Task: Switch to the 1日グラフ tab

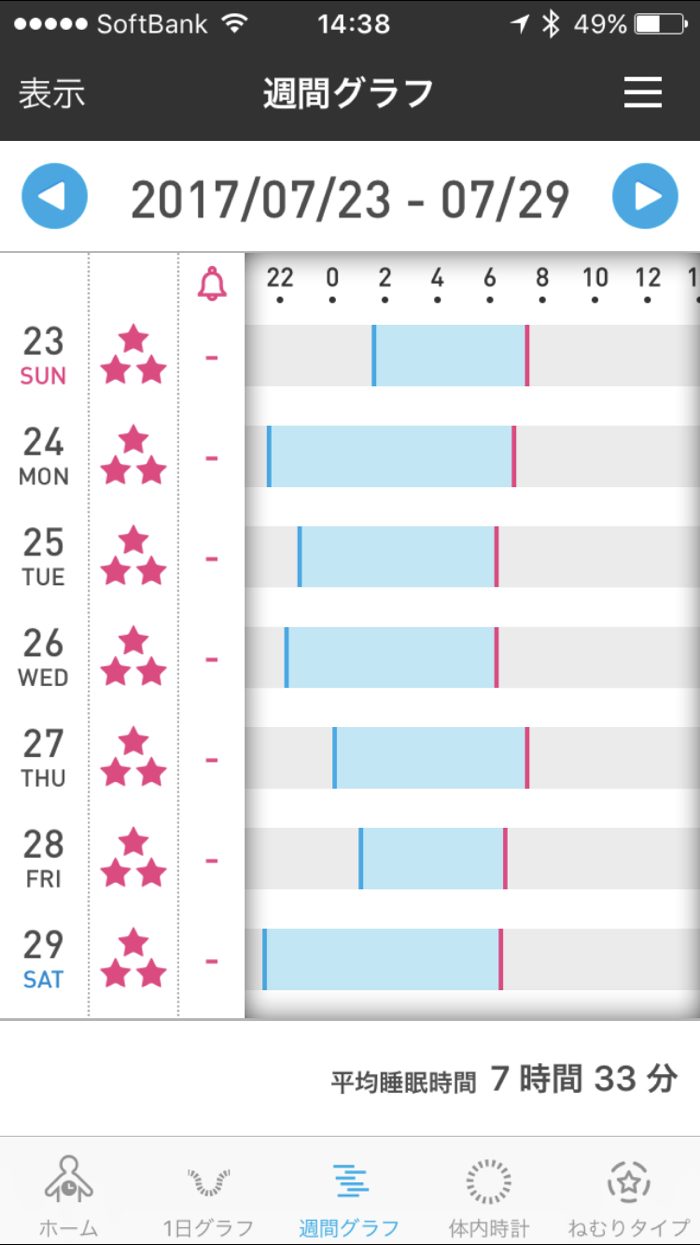Action: pos(208,1195)
